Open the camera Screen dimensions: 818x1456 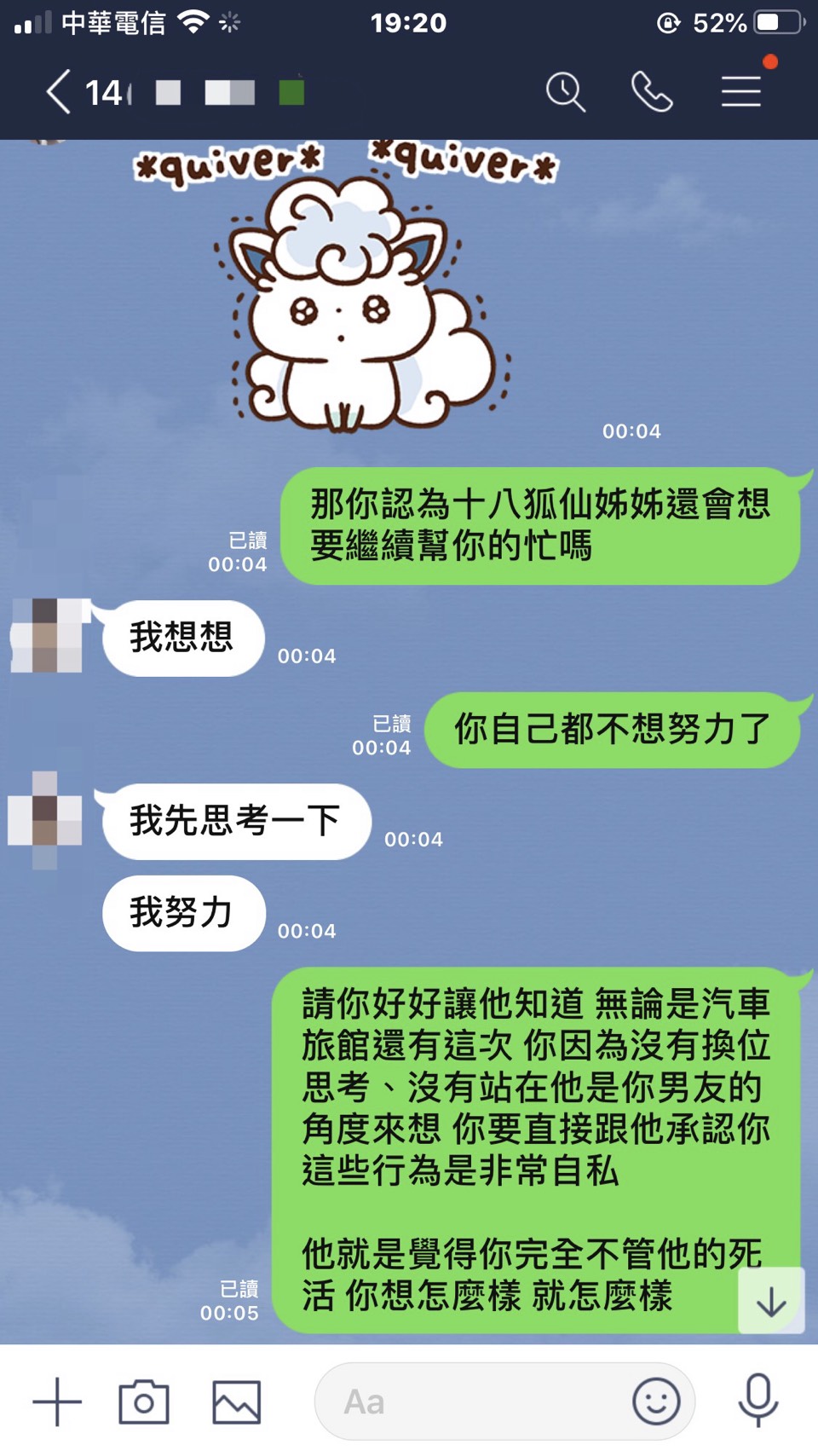pos(143,1401)
